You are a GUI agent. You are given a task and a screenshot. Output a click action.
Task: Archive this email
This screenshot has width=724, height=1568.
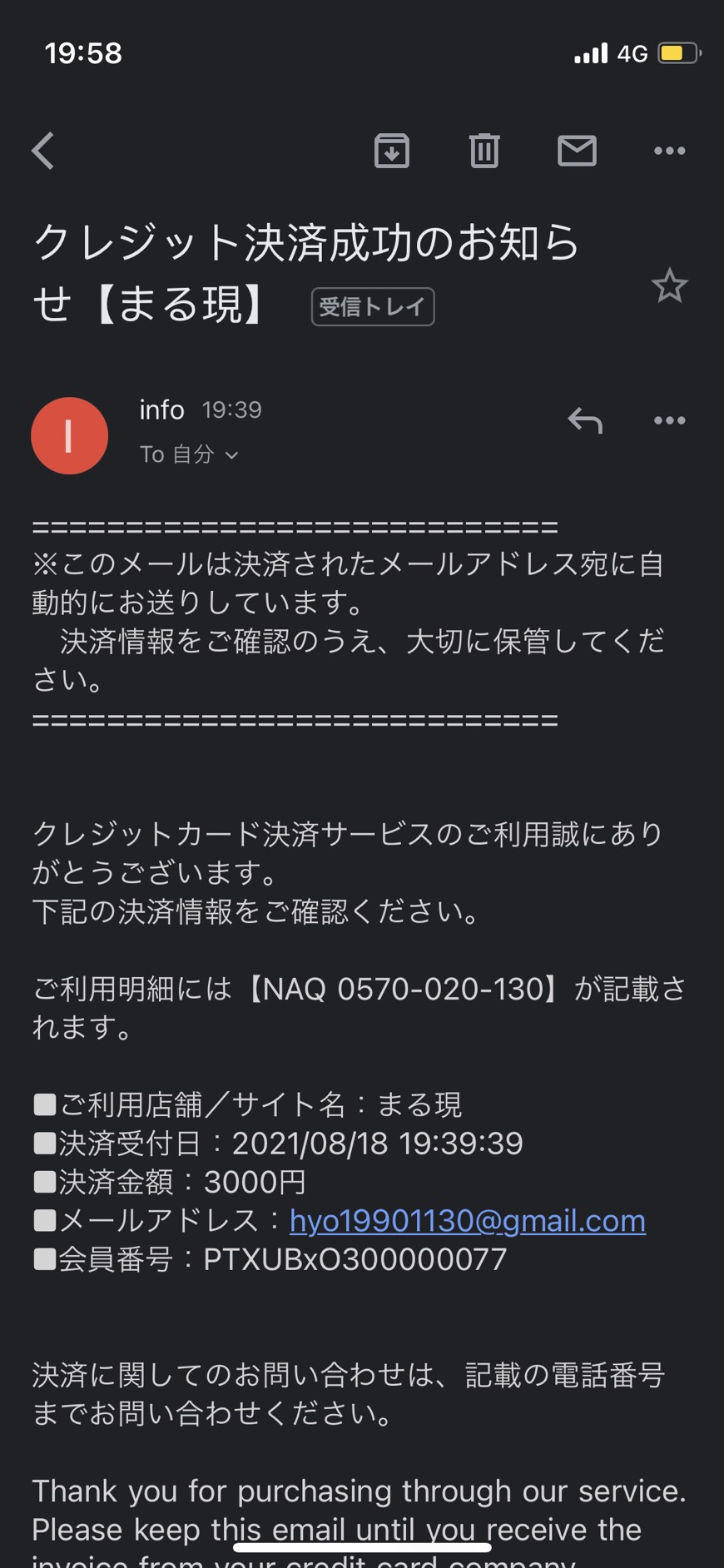tap(391, 151)
